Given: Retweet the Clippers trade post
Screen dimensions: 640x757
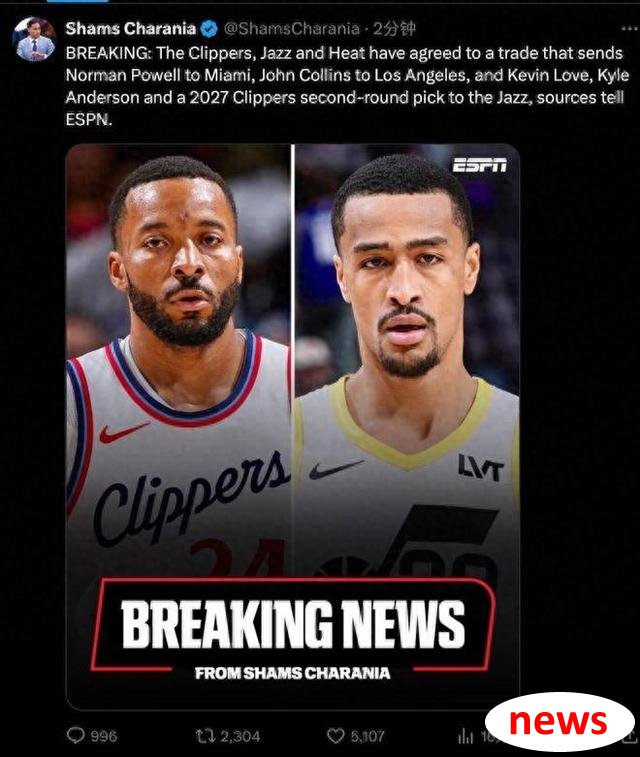Looking at the screenshot, I should 203,736.
